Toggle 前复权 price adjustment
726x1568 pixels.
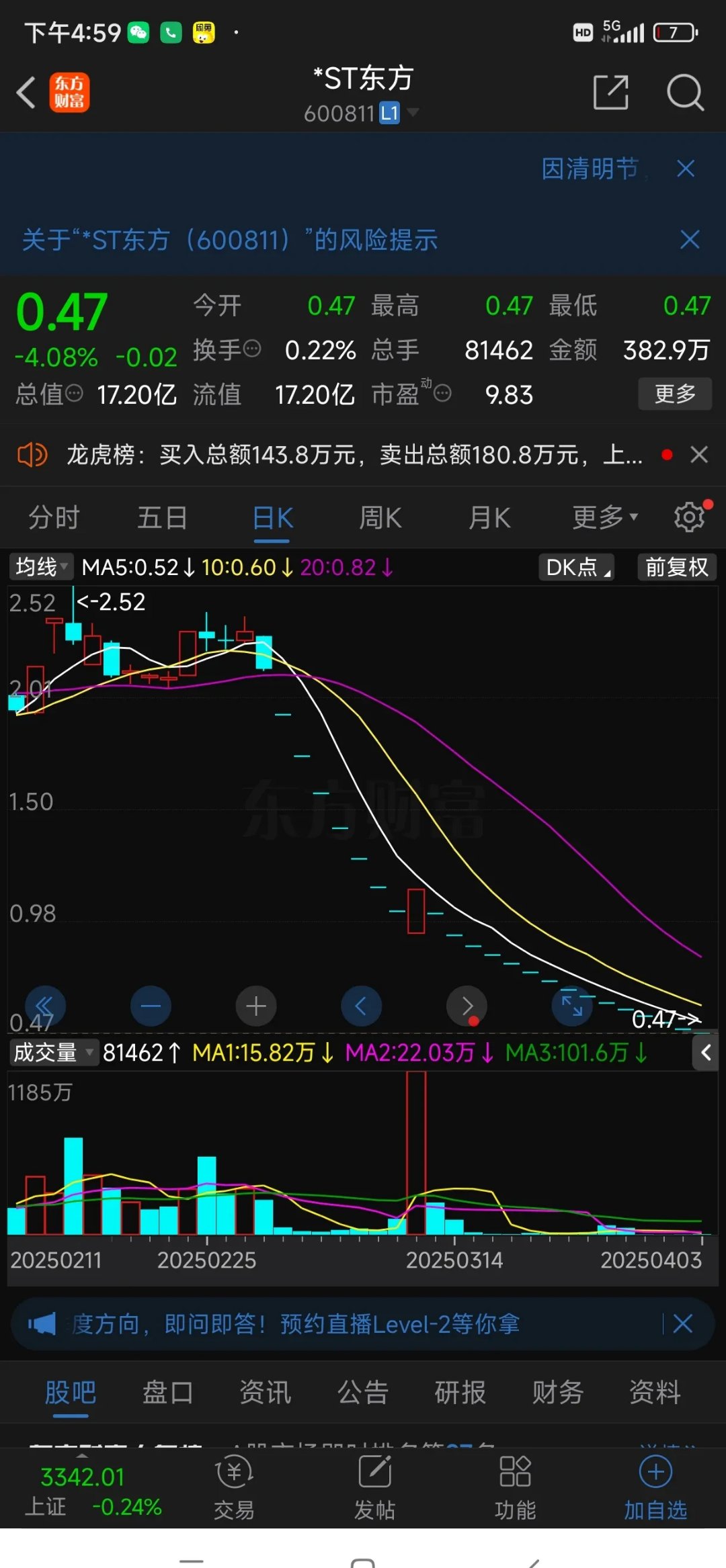[x=676, y=568]
